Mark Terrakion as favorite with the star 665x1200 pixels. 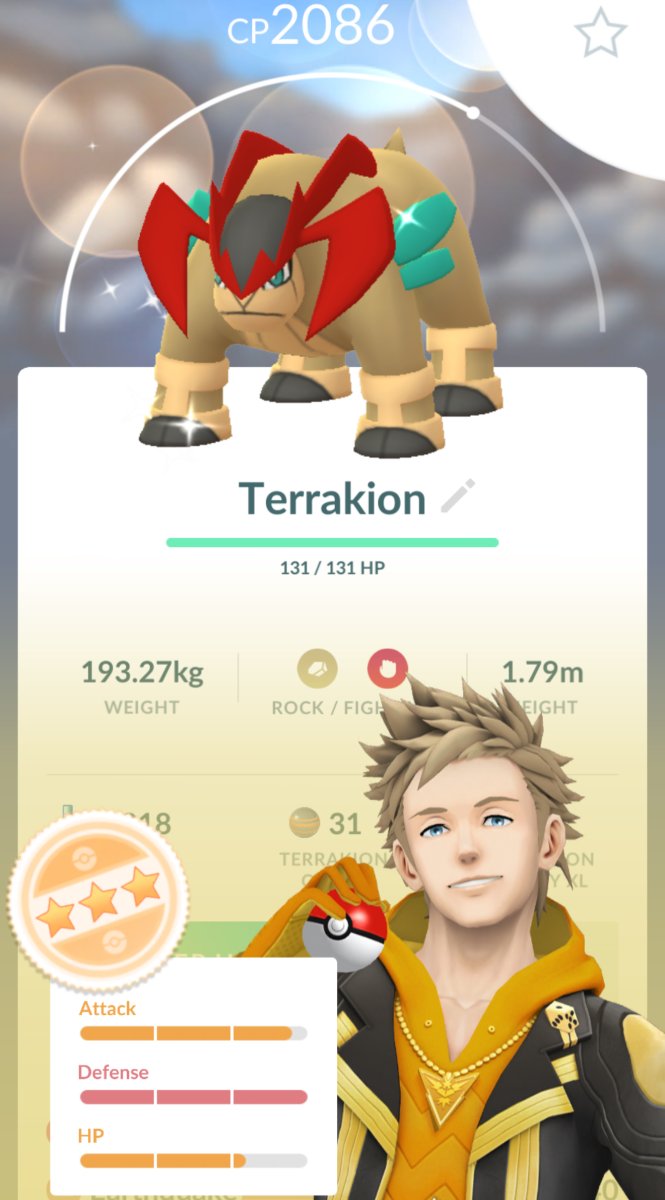pos(600,34)
